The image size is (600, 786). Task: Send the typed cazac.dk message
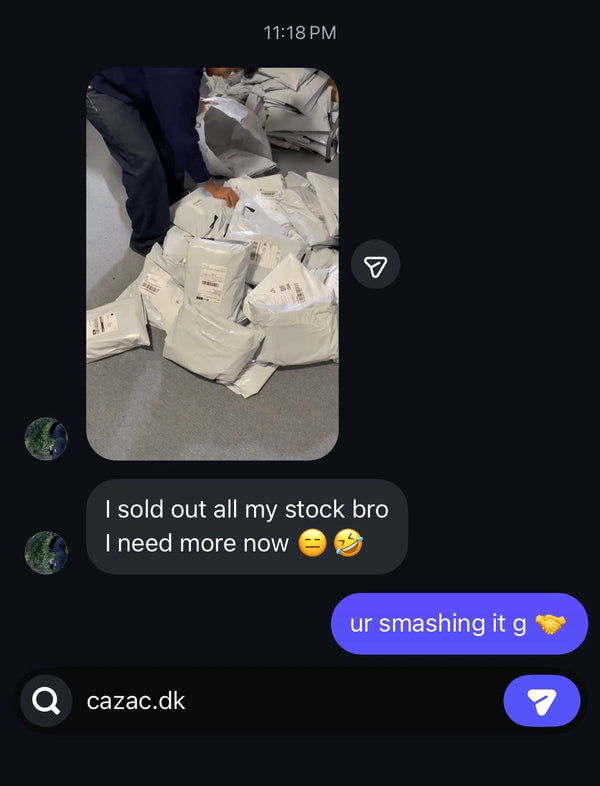541,701
